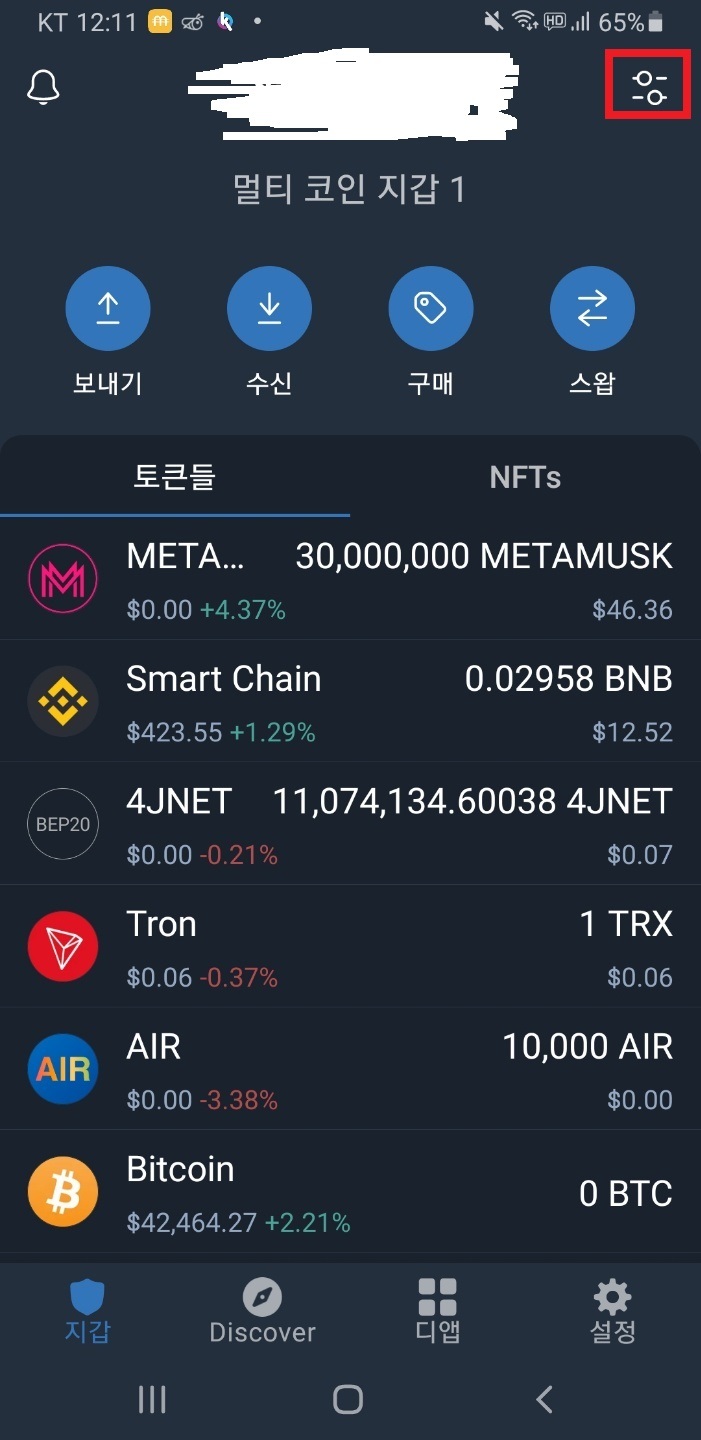Go to the Discover tab
This screenshot has height=1440, width=701.
262,1311
